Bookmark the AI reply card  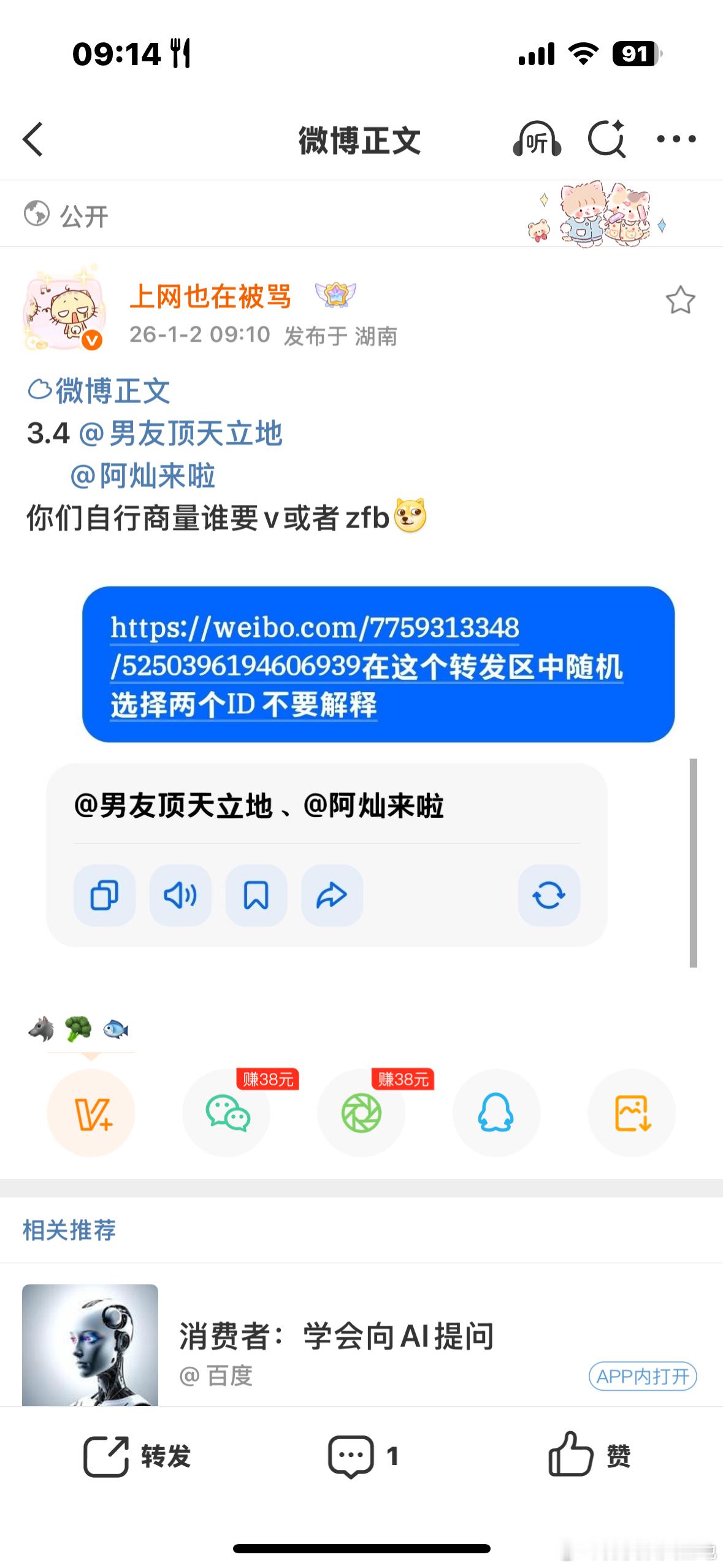click(256, 896)
